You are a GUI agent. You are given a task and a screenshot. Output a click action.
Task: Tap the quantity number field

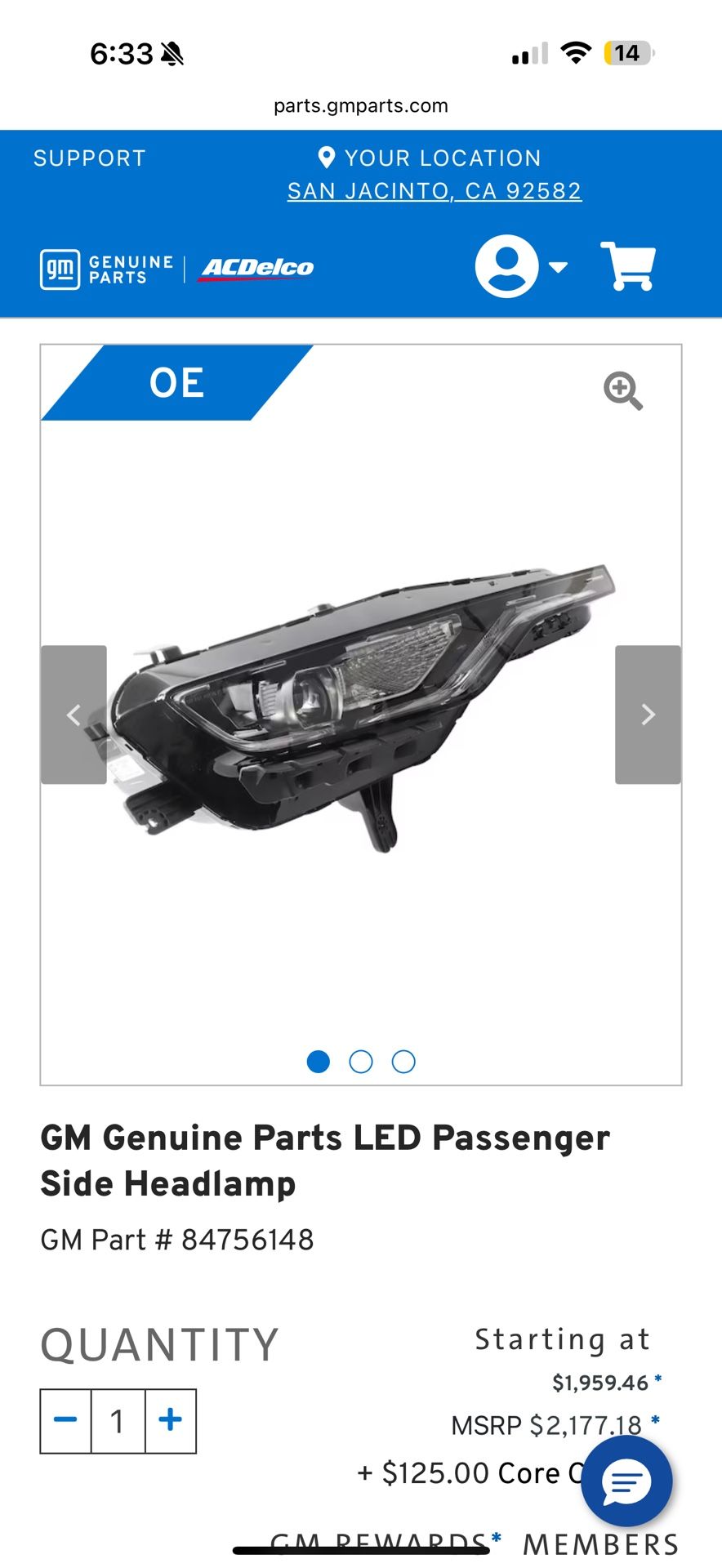[x=118, y=1420]
